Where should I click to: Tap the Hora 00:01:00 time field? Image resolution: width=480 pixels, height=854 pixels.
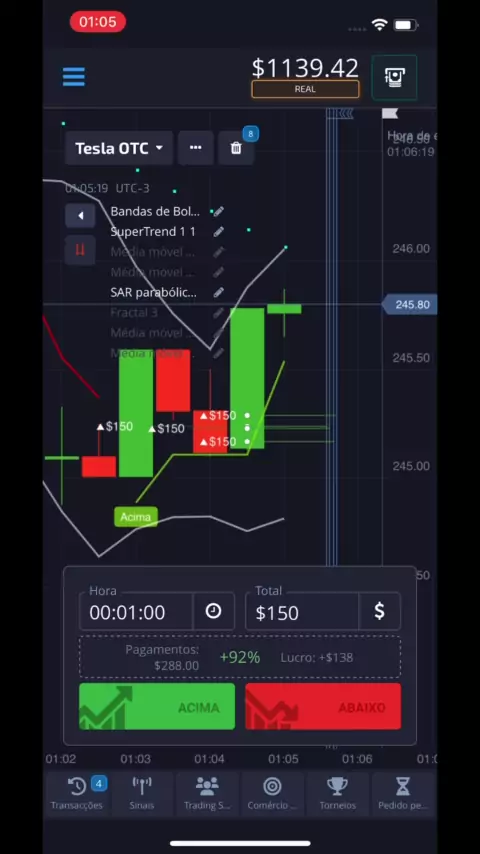pos(136,612)
